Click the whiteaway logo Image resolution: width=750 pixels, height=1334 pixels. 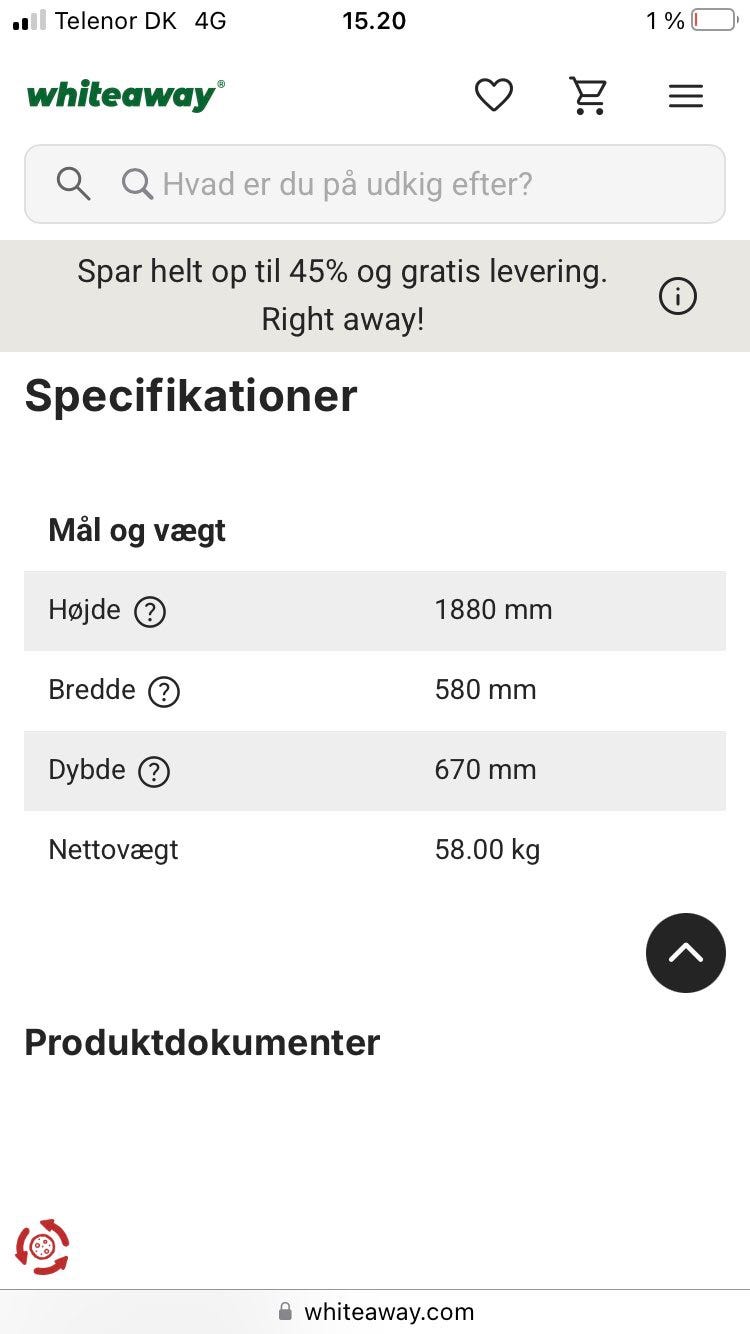(124, 93)
